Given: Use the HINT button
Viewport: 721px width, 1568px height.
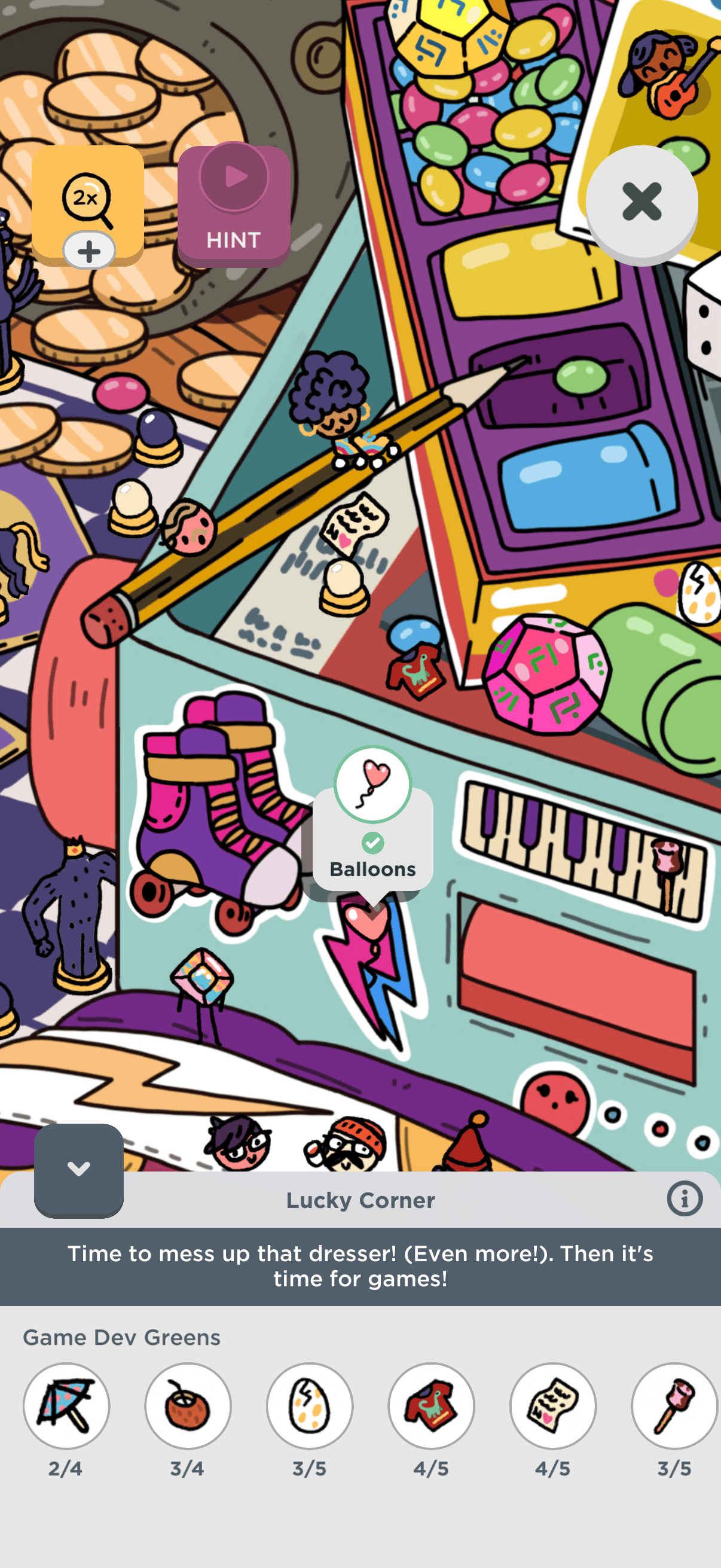Looking at the screenshot, I should click(234, 205).
